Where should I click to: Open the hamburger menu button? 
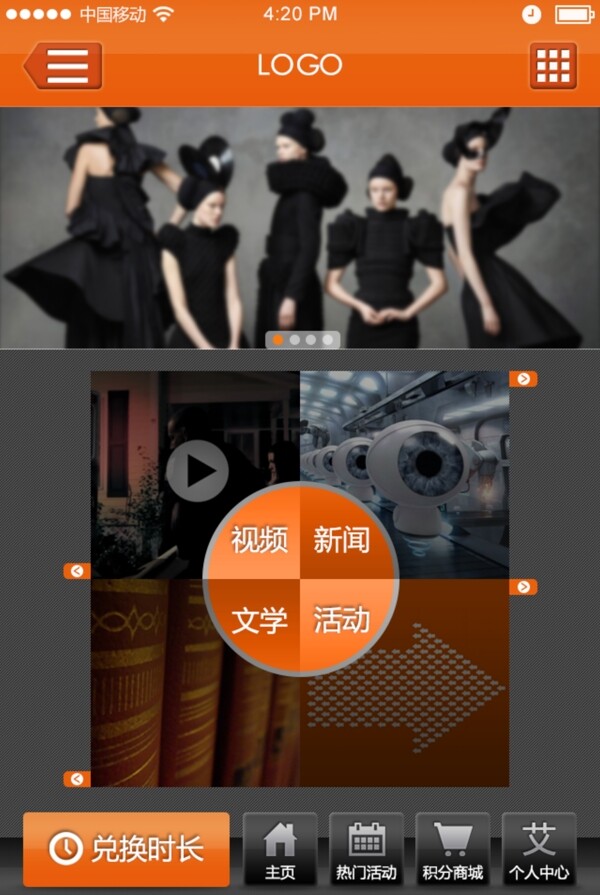pos(64,66)
